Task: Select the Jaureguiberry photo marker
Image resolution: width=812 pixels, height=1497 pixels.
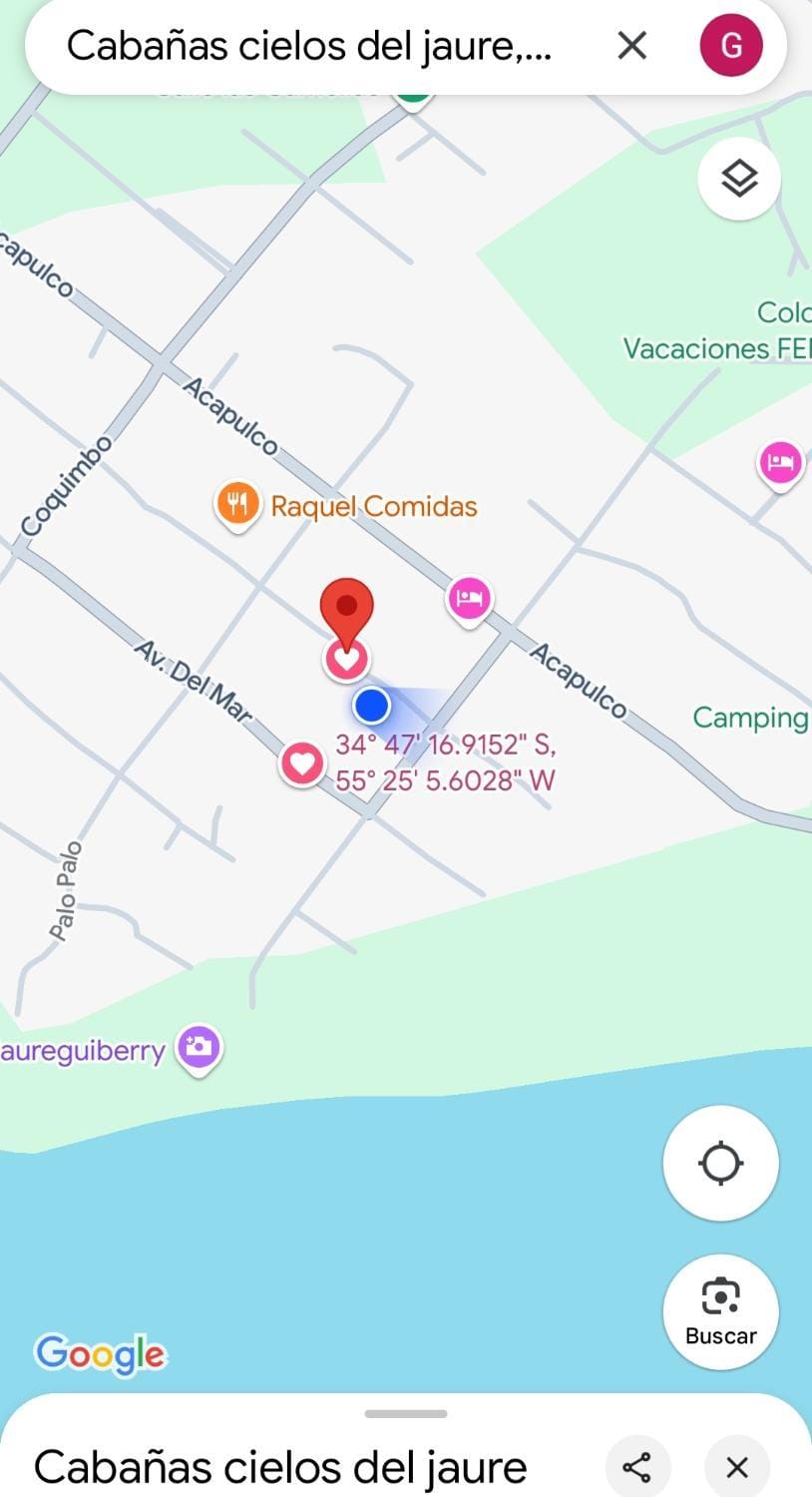Action: [199, 1048]
